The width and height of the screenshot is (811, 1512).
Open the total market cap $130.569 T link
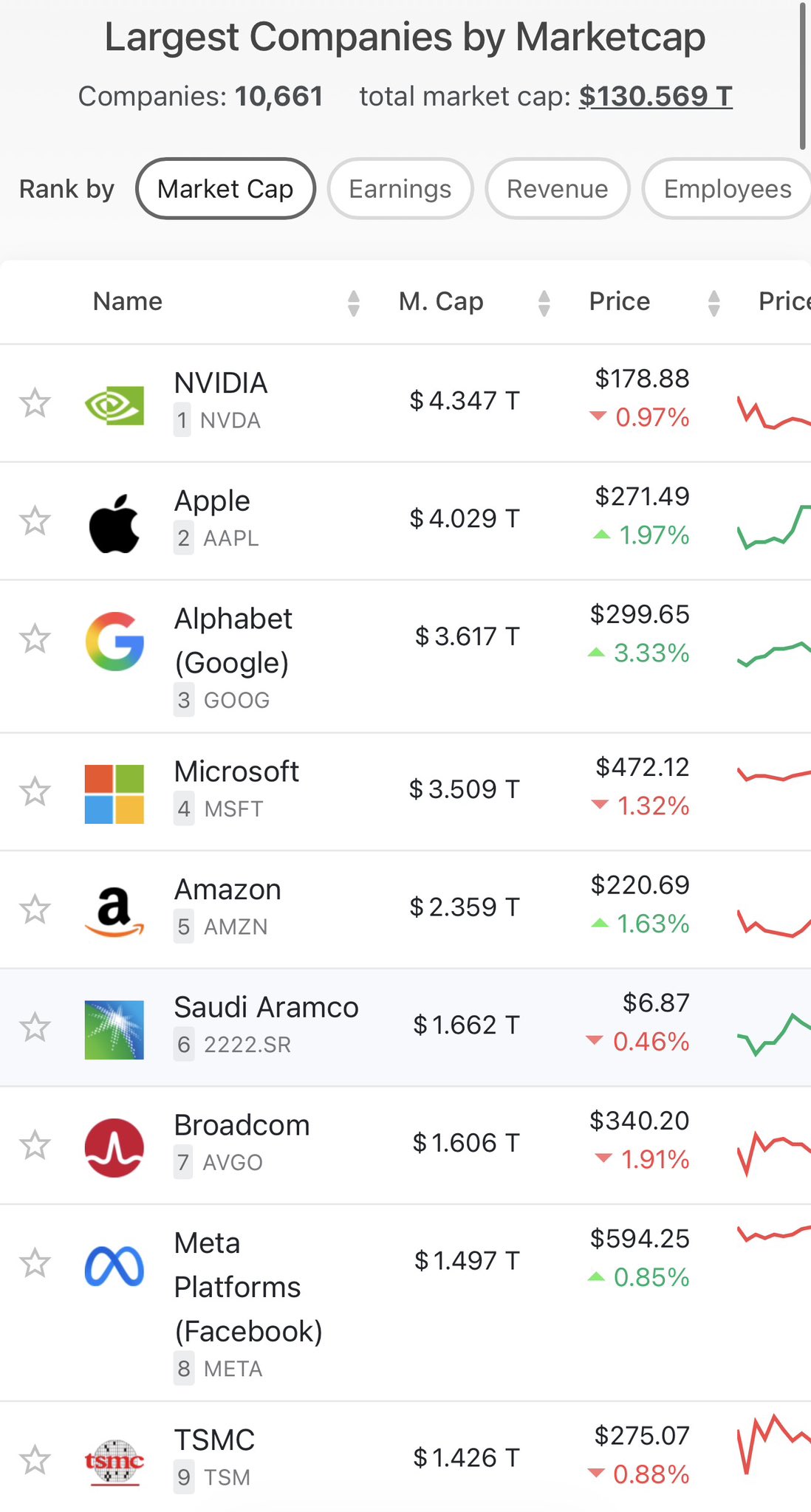[x=655, y=97]
